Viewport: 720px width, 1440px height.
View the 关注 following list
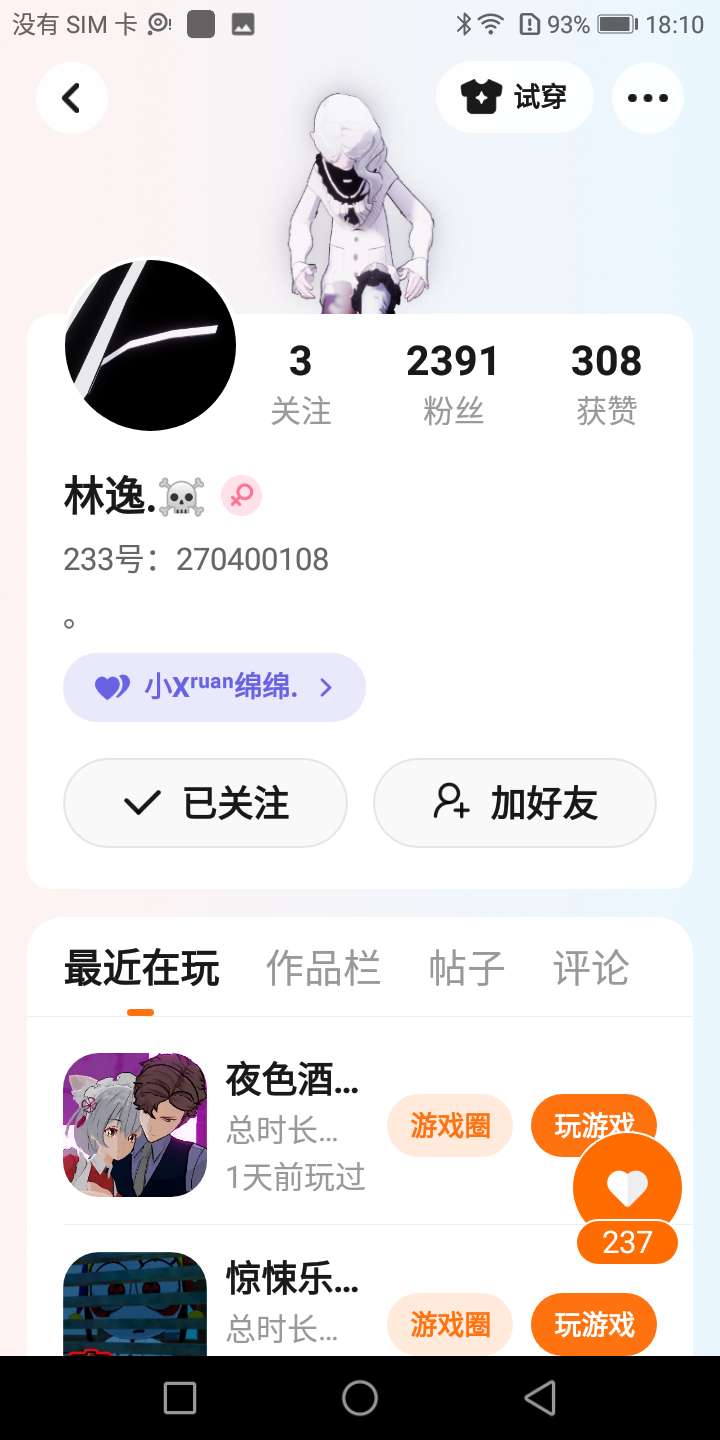coord(300,384)
